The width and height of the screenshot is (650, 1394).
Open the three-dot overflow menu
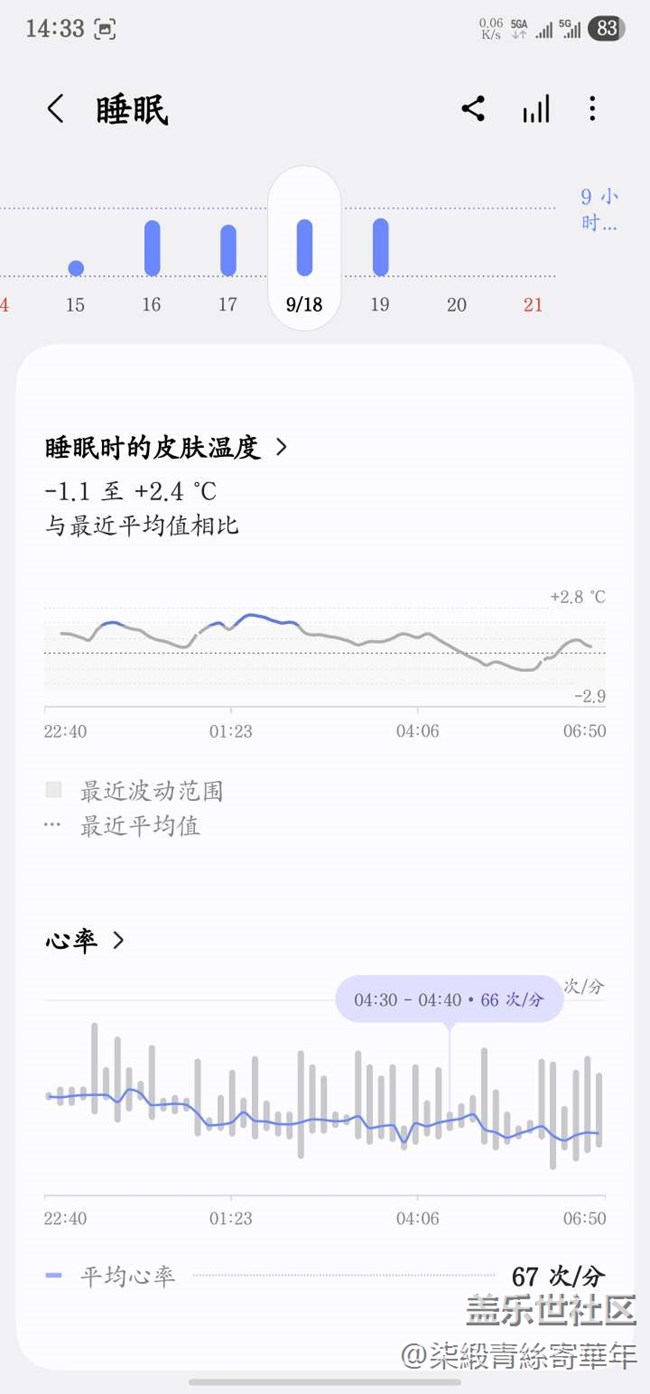[x=593, y=109]
